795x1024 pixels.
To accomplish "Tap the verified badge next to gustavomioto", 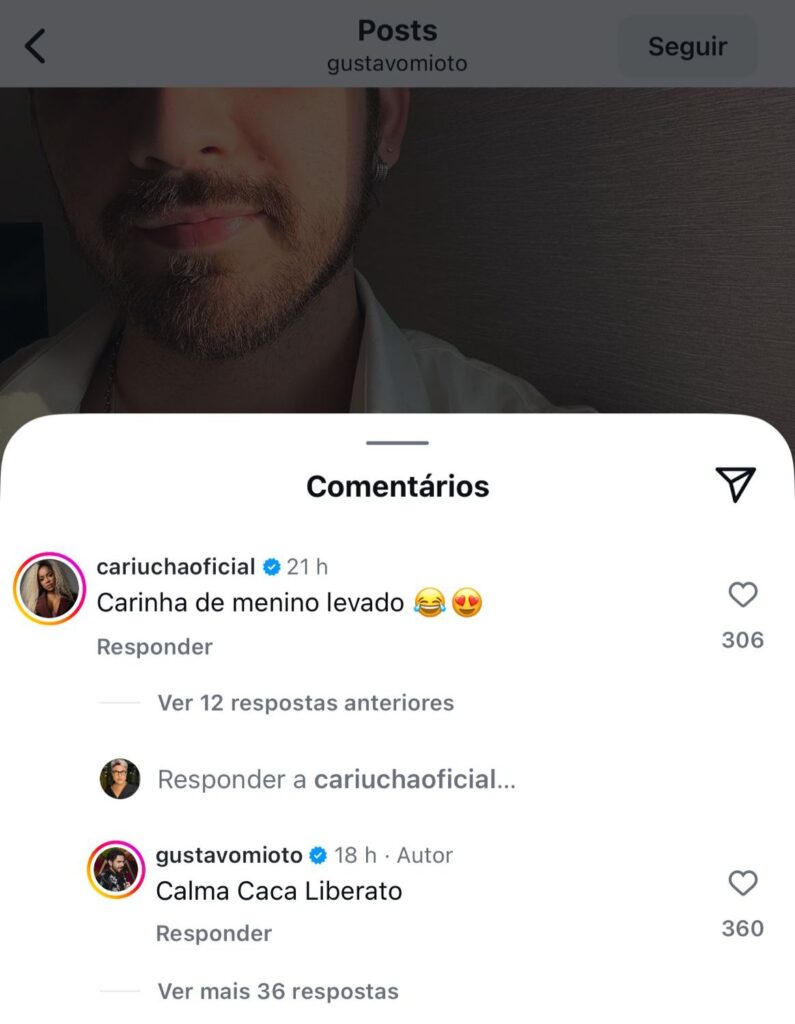I will click(318, 855).
